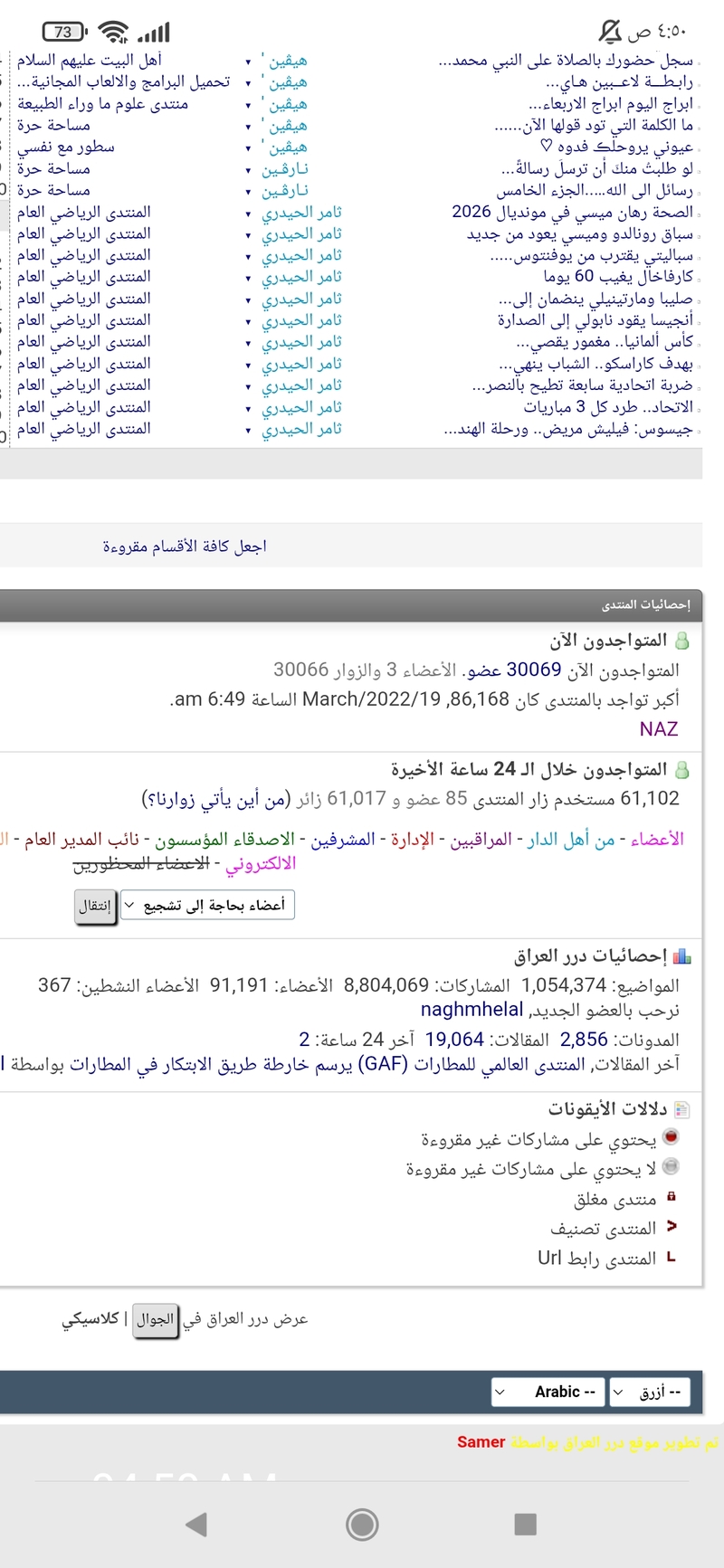Open the المشرفين group link
Screen dimensions: 724x1568
tap(343, 840)
